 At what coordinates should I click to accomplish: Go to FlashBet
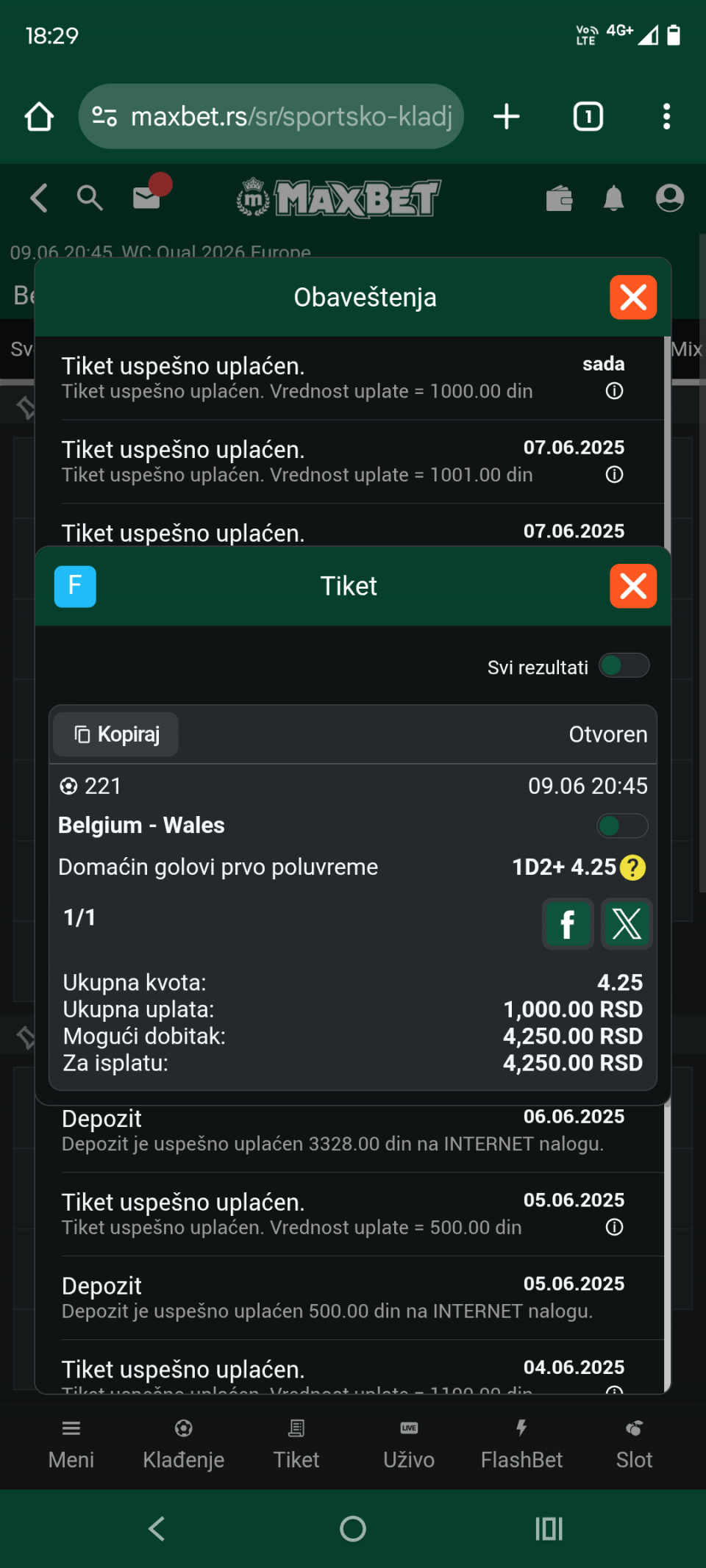[521, 1443]
